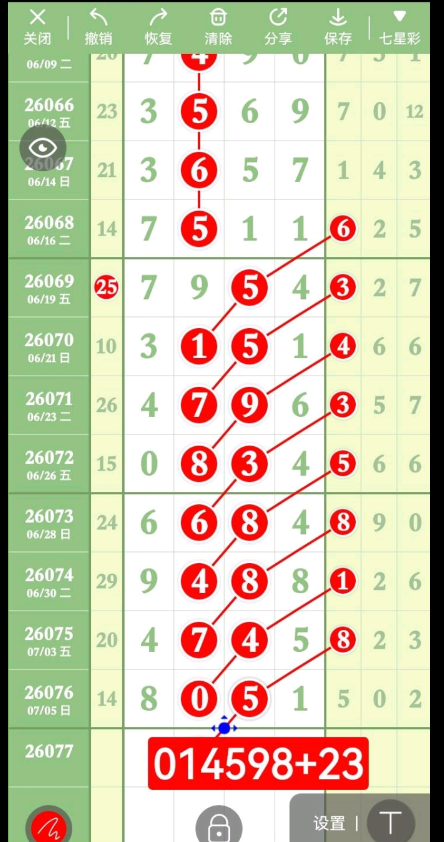444x842 pixels.
Task: Tap the lock icon at the bottom
Action: click(x=219, y=824)
